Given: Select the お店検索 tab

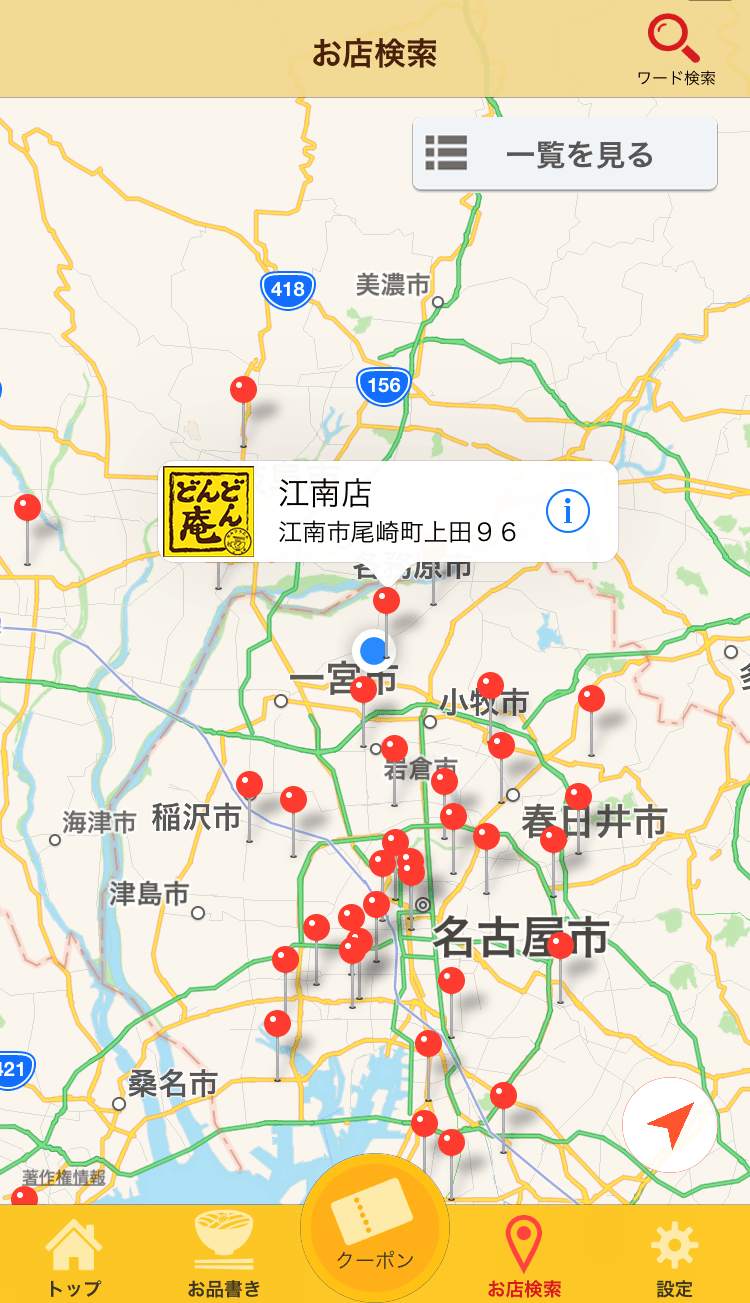Looking at the screenshot, I should click(524, 1257).
